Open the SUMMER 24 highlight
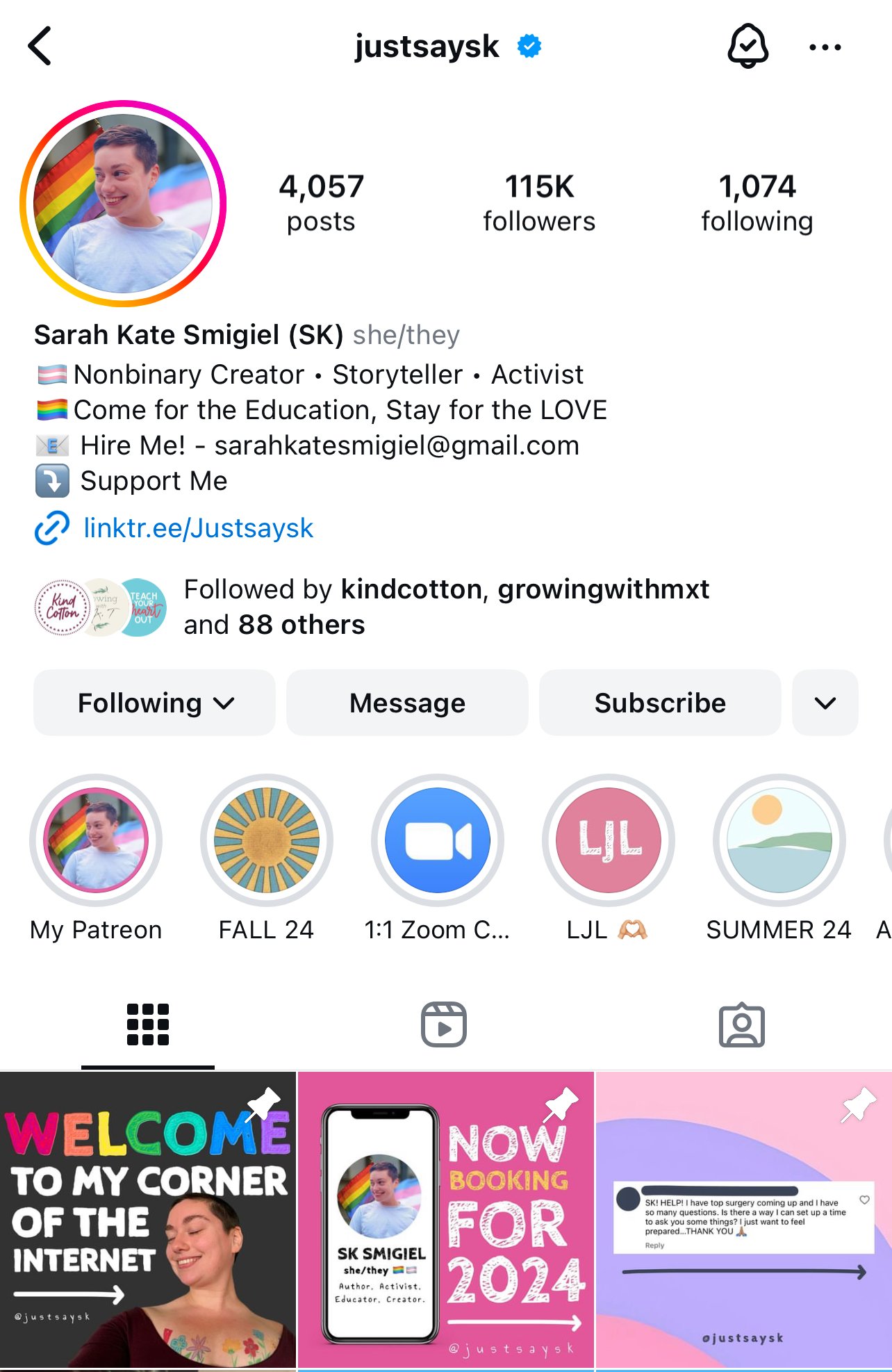The image size is (892, 1372). [x=779, y=840]
